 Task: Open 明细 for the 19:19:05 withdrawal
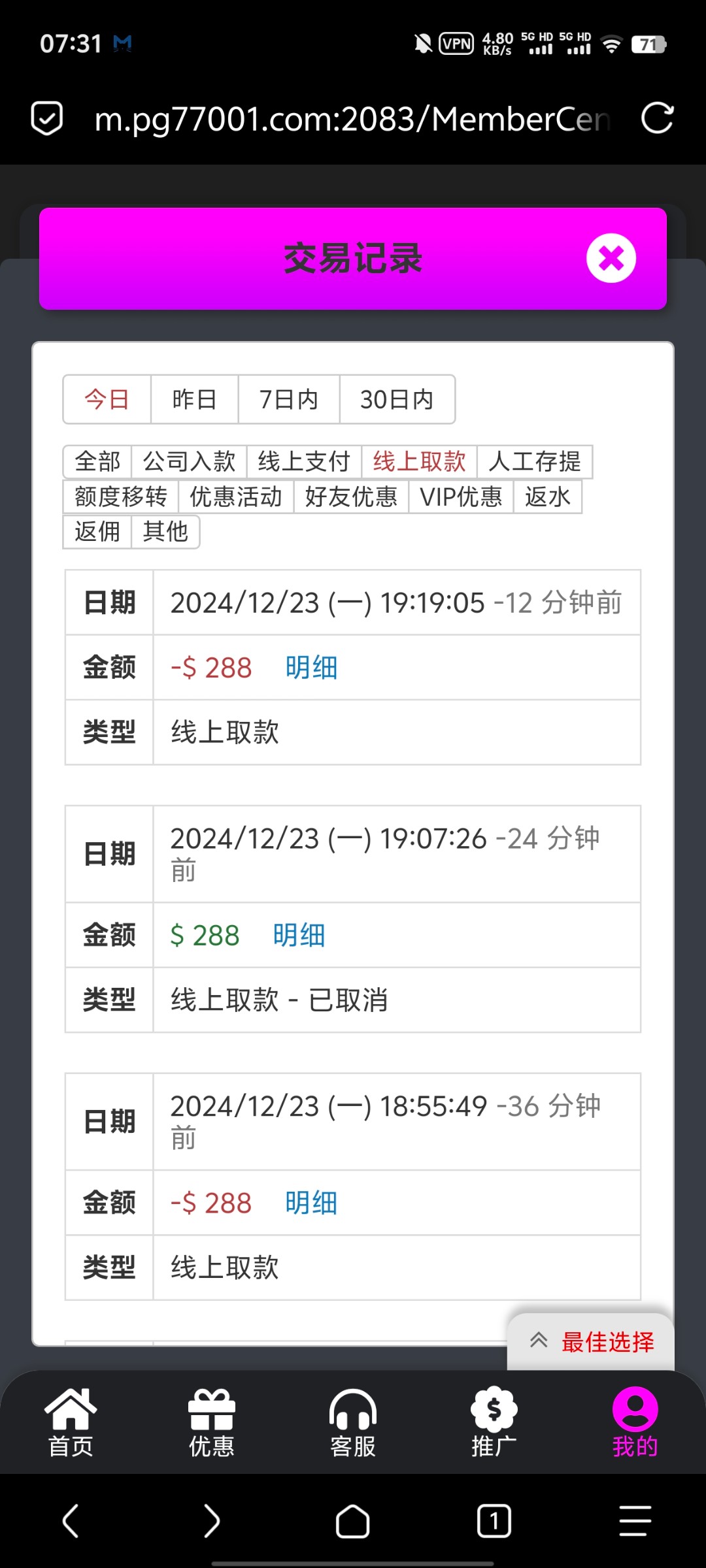click(311, 668)
